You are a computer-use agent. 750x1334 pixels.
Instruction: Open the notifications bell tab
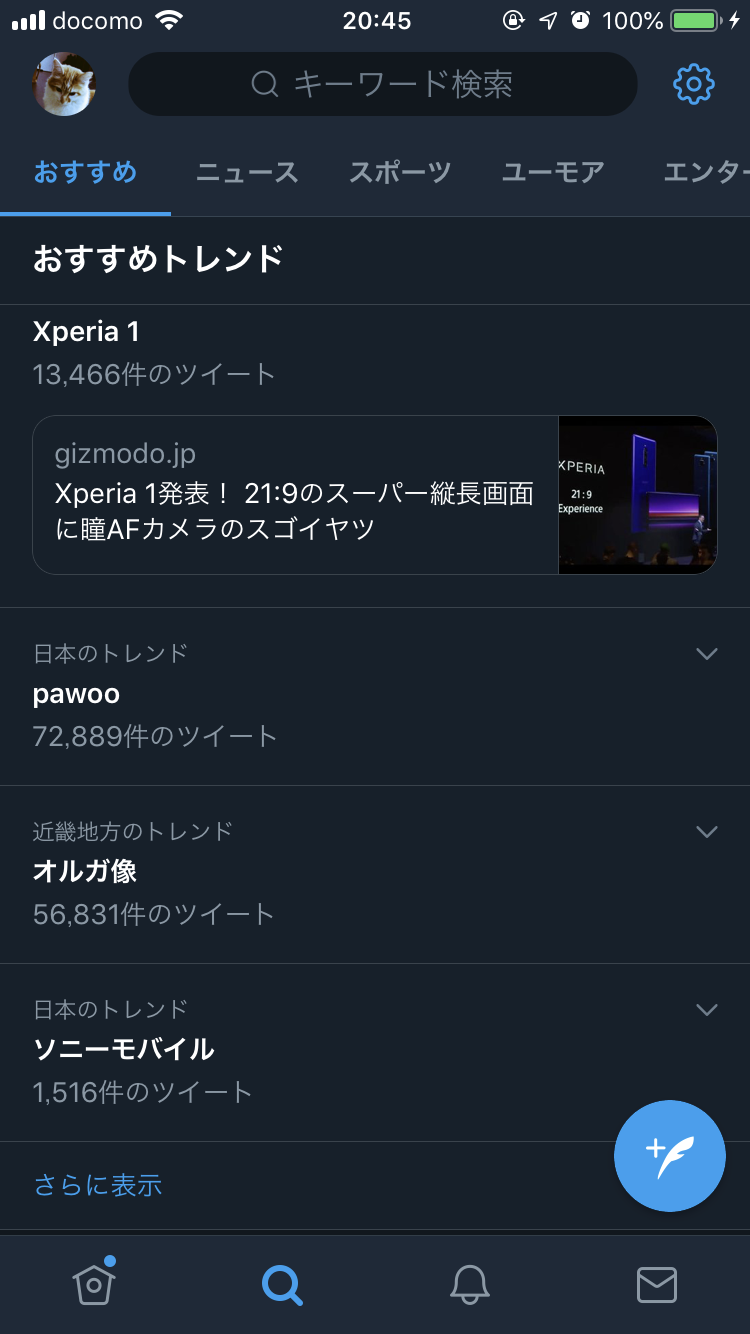tap(469, 1284)
